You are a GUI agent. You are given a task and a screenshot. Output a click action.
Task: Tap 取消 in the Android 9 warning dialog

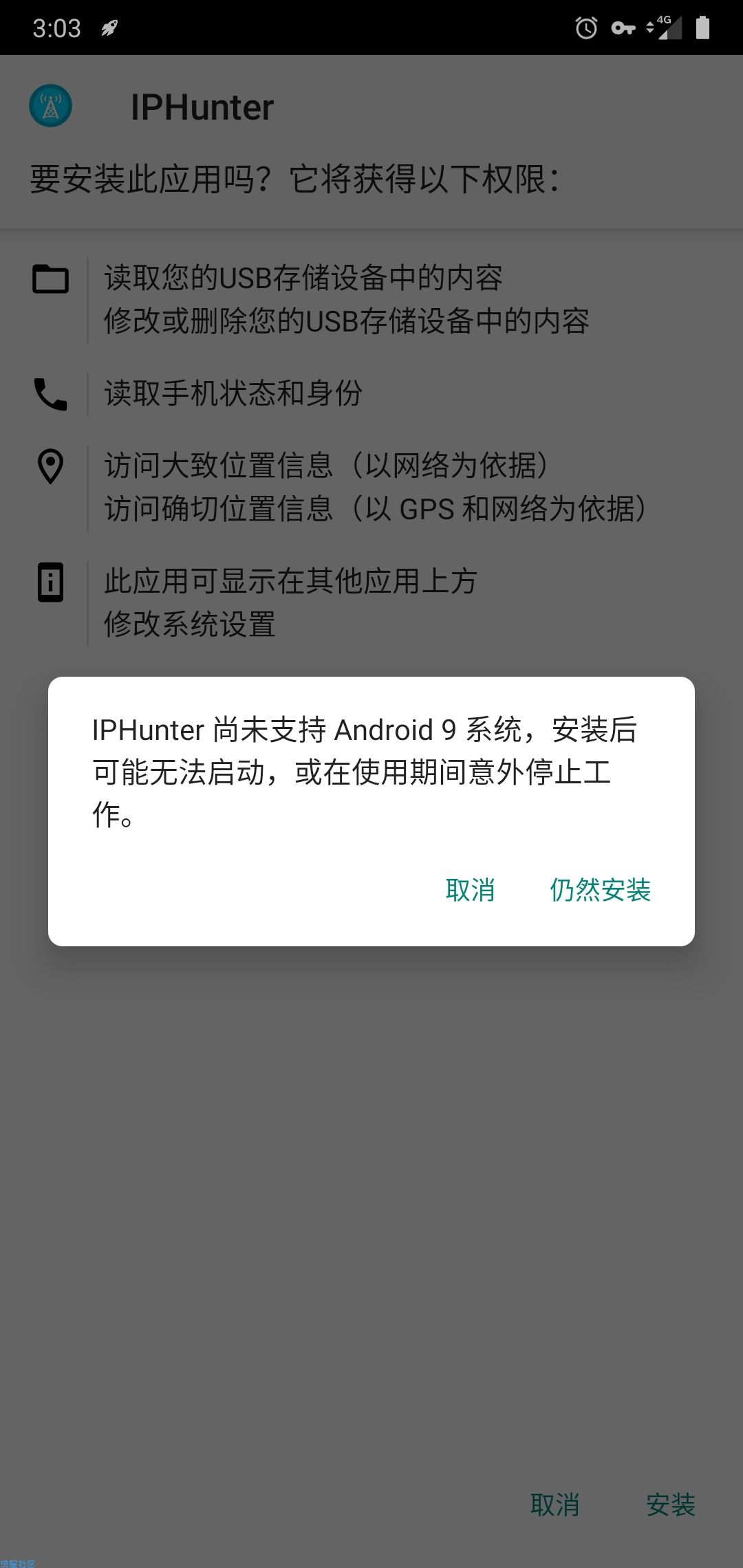pyautogui.click(x=470, y=890)
